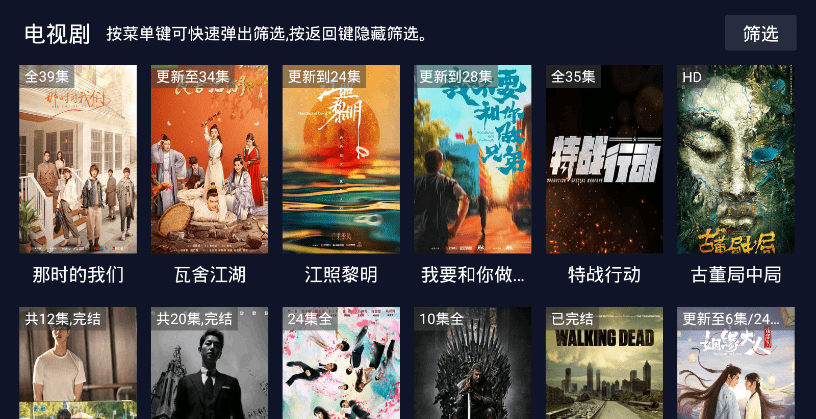Image resolution: width=816 pixels, height=419 pixels.
Task: Open the 24集全 series tile
Action: point(341,365)
